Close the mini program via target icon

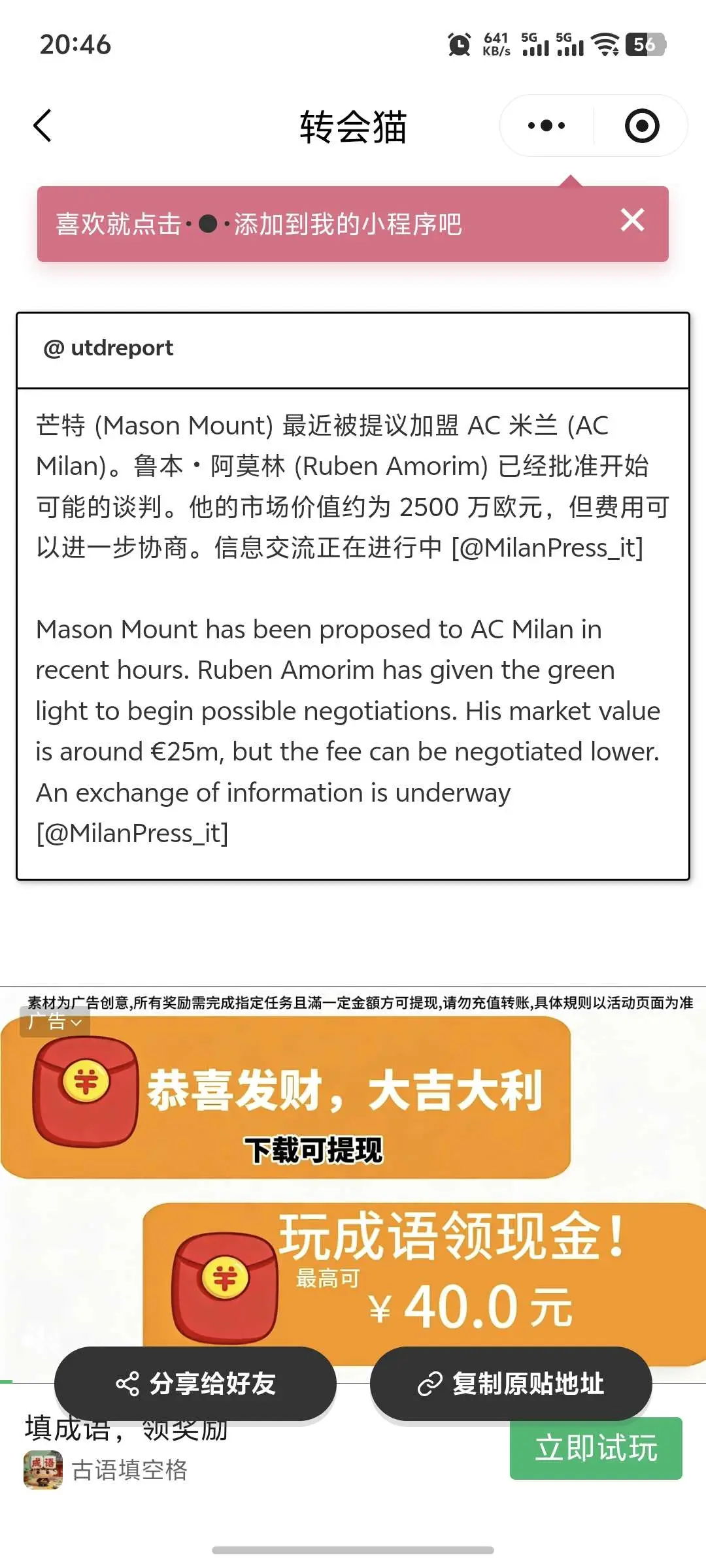(642, 125)
